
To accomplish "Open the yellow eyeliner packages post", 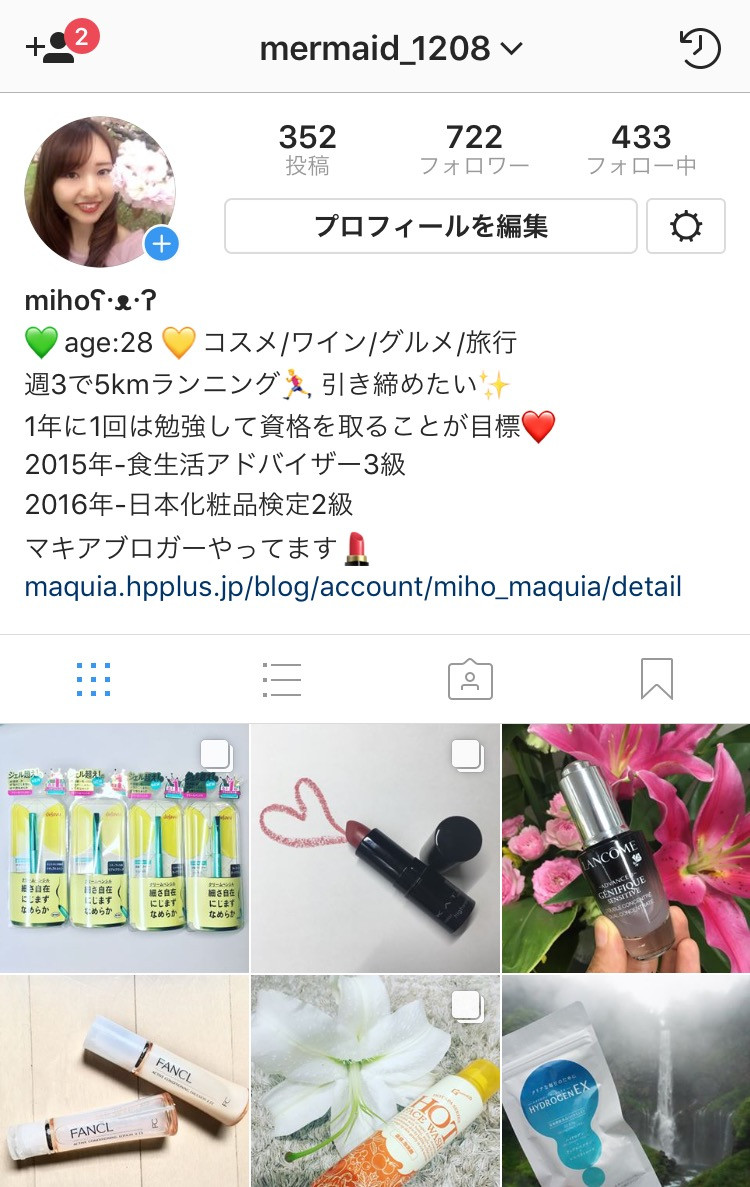I will pyautogui.click(x=124, y=848).
